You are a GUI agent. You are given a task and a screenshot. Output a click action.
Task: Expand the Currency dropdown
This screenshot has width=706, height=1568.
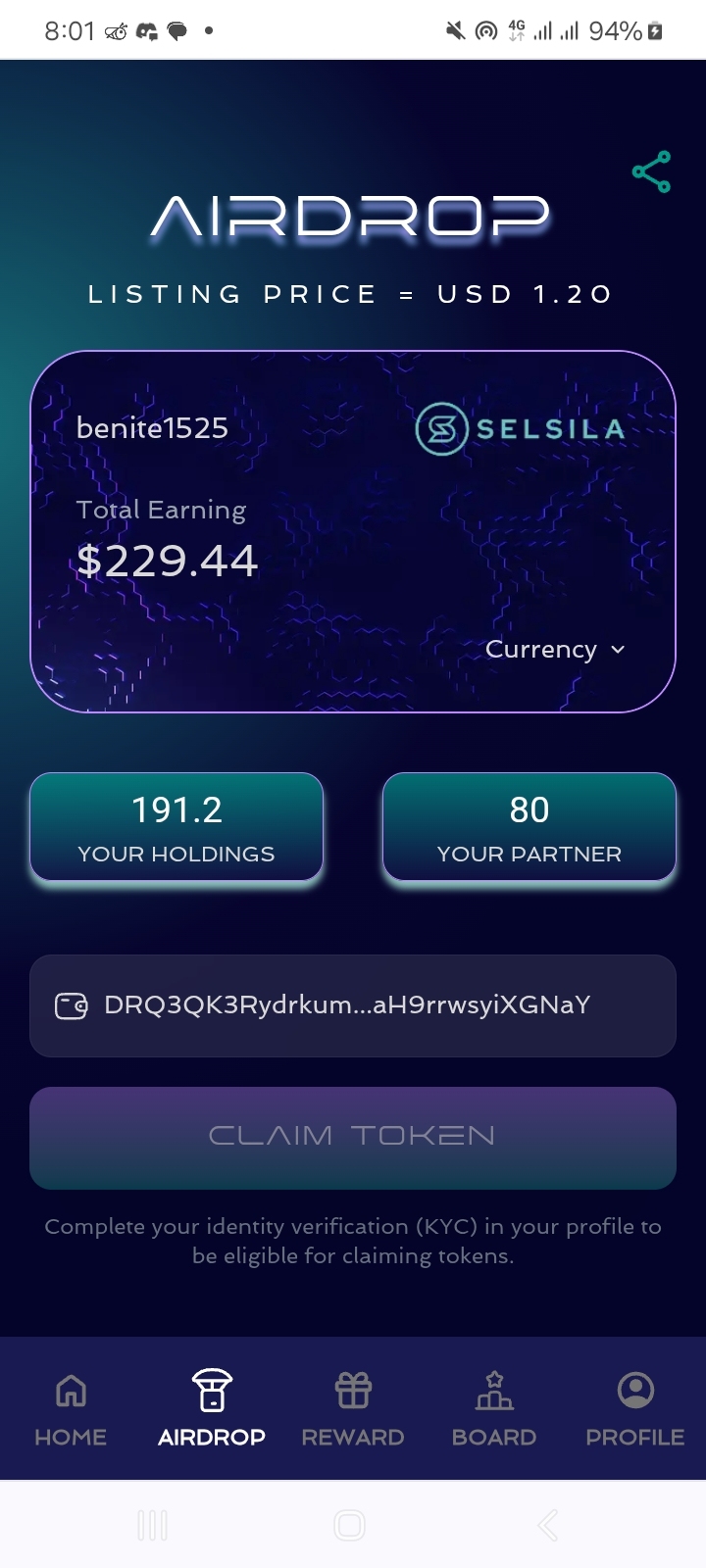[x=555, y=650]
